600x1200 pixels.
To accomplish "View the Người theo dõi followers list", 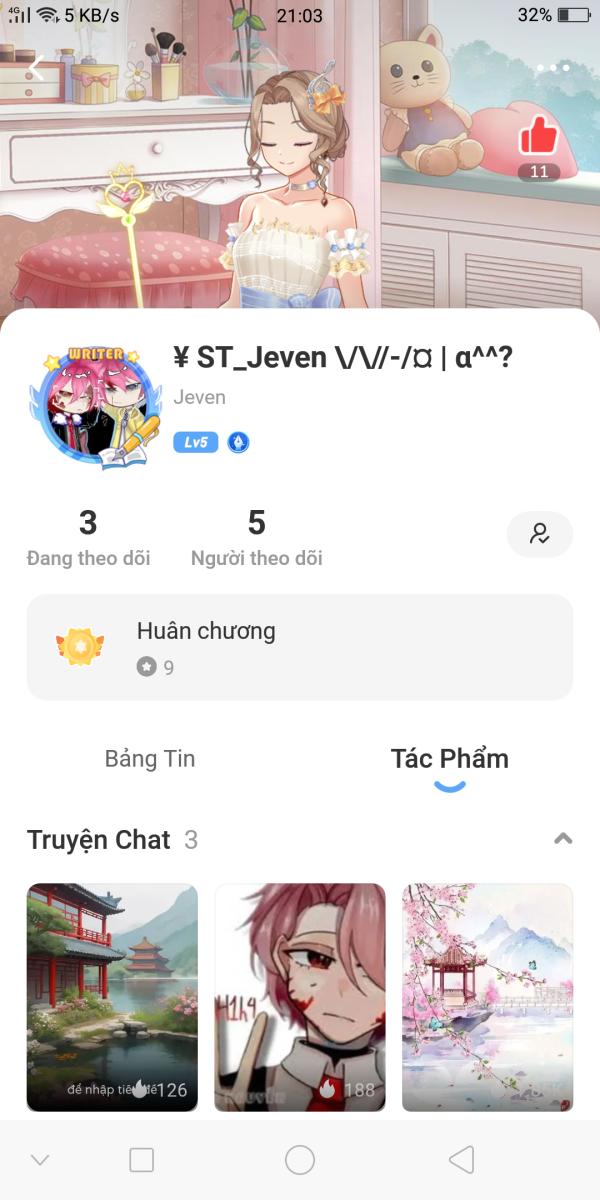I will point(256,537).
